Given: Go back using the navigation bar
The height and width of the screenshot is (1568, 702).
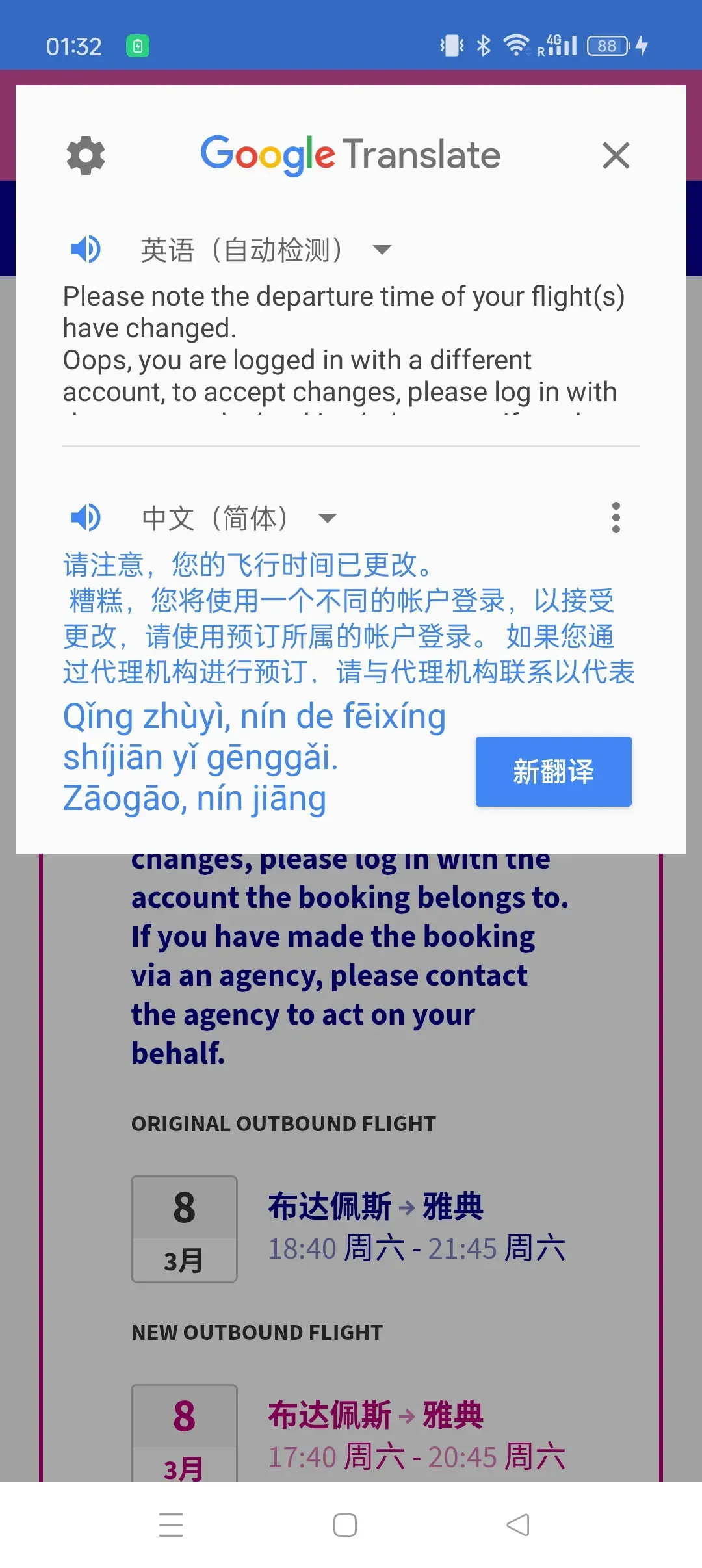Looking at the screenshot, I should pos(518,1524).
